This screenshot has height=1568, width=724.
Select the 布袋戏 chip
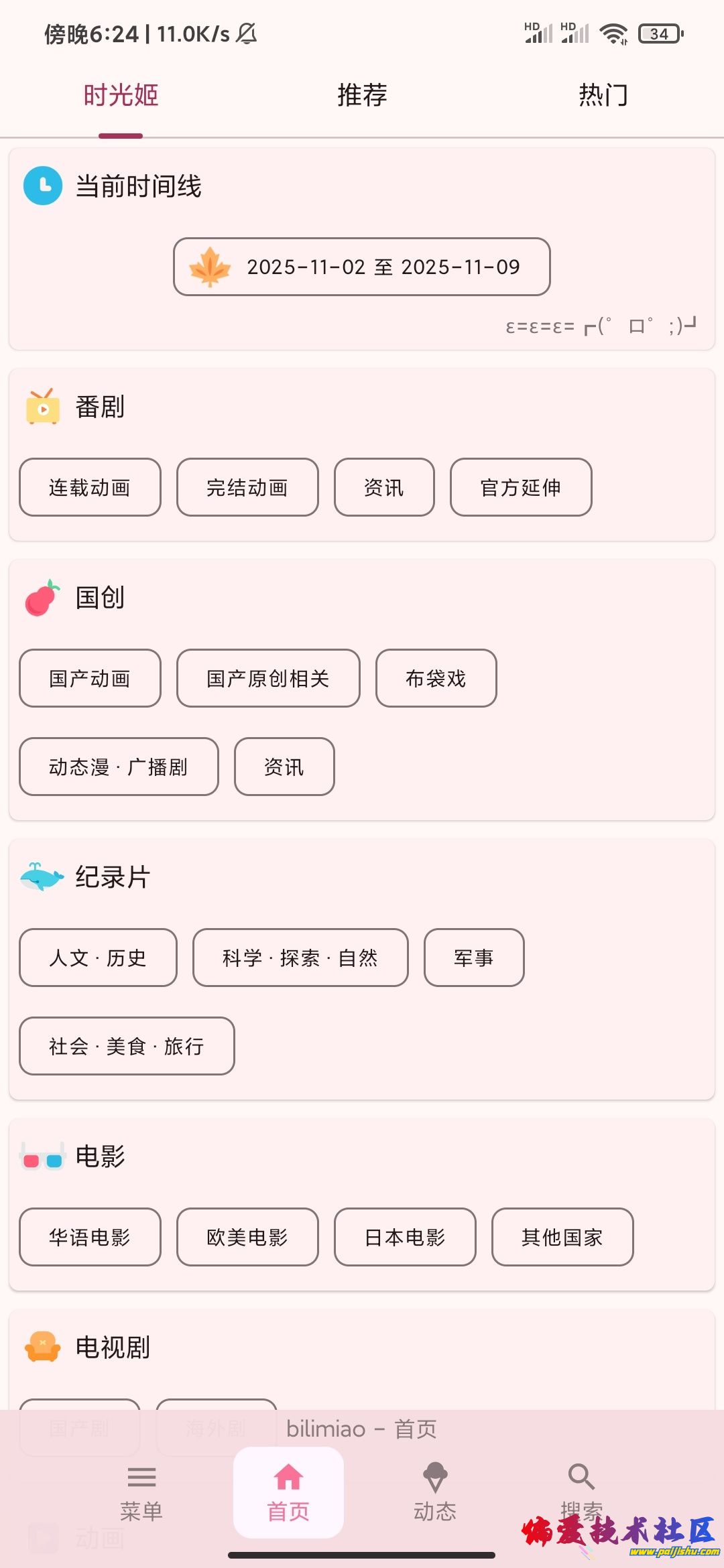click(436, 678)
